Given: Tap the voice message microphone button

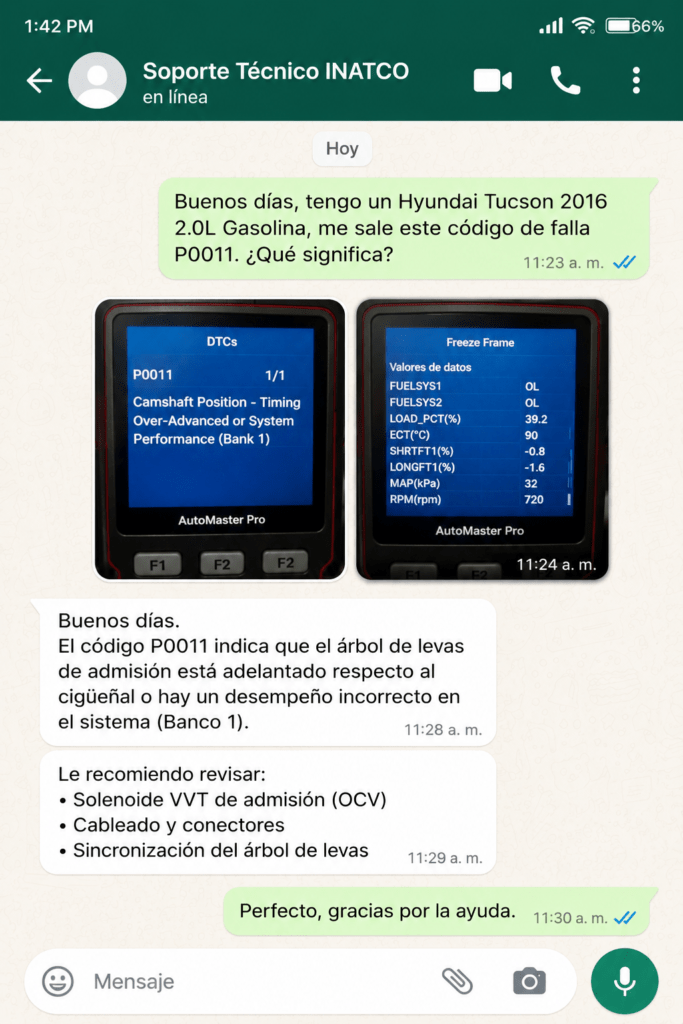Looking at the screenshot, I should point(624,981).
